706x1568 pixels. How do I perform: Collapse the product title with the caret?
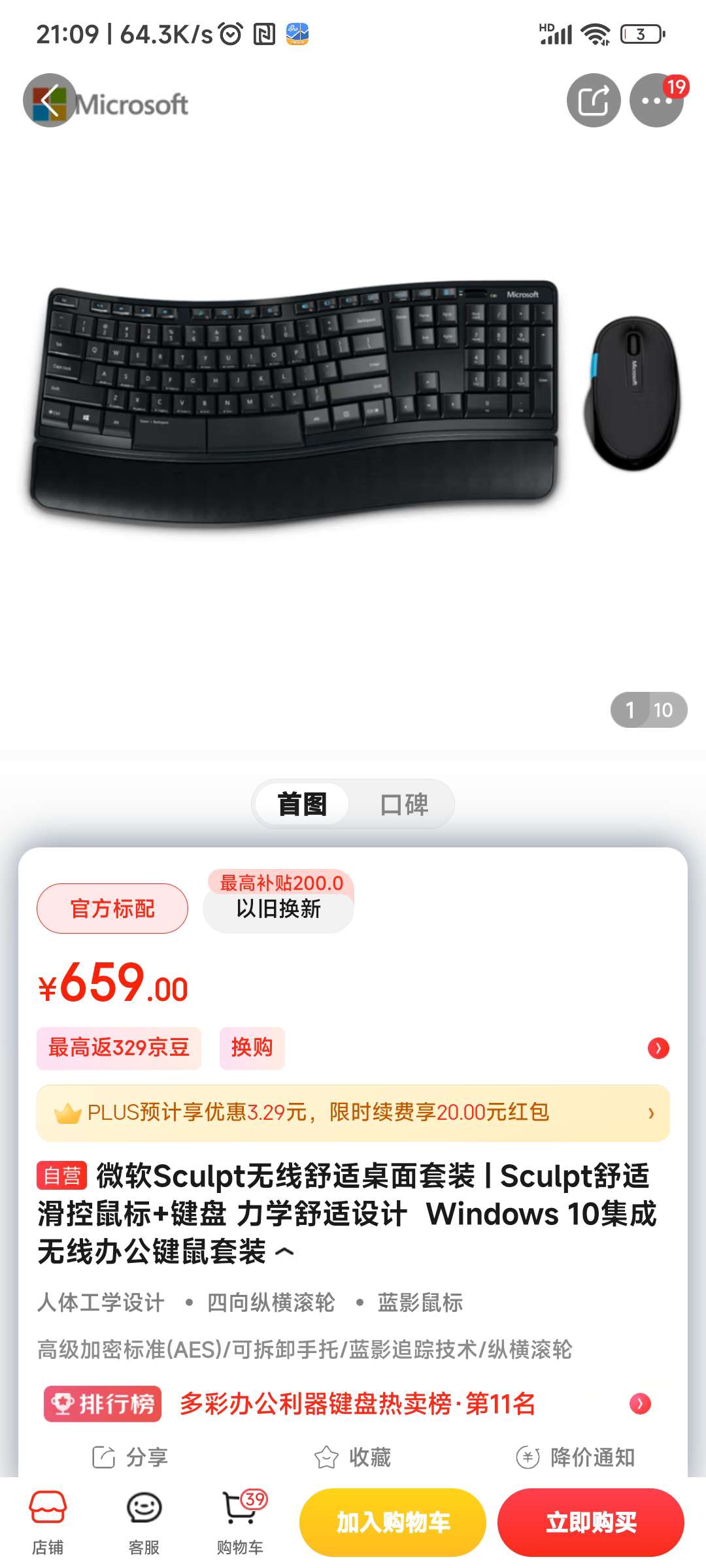click(x=284, y=1252)
